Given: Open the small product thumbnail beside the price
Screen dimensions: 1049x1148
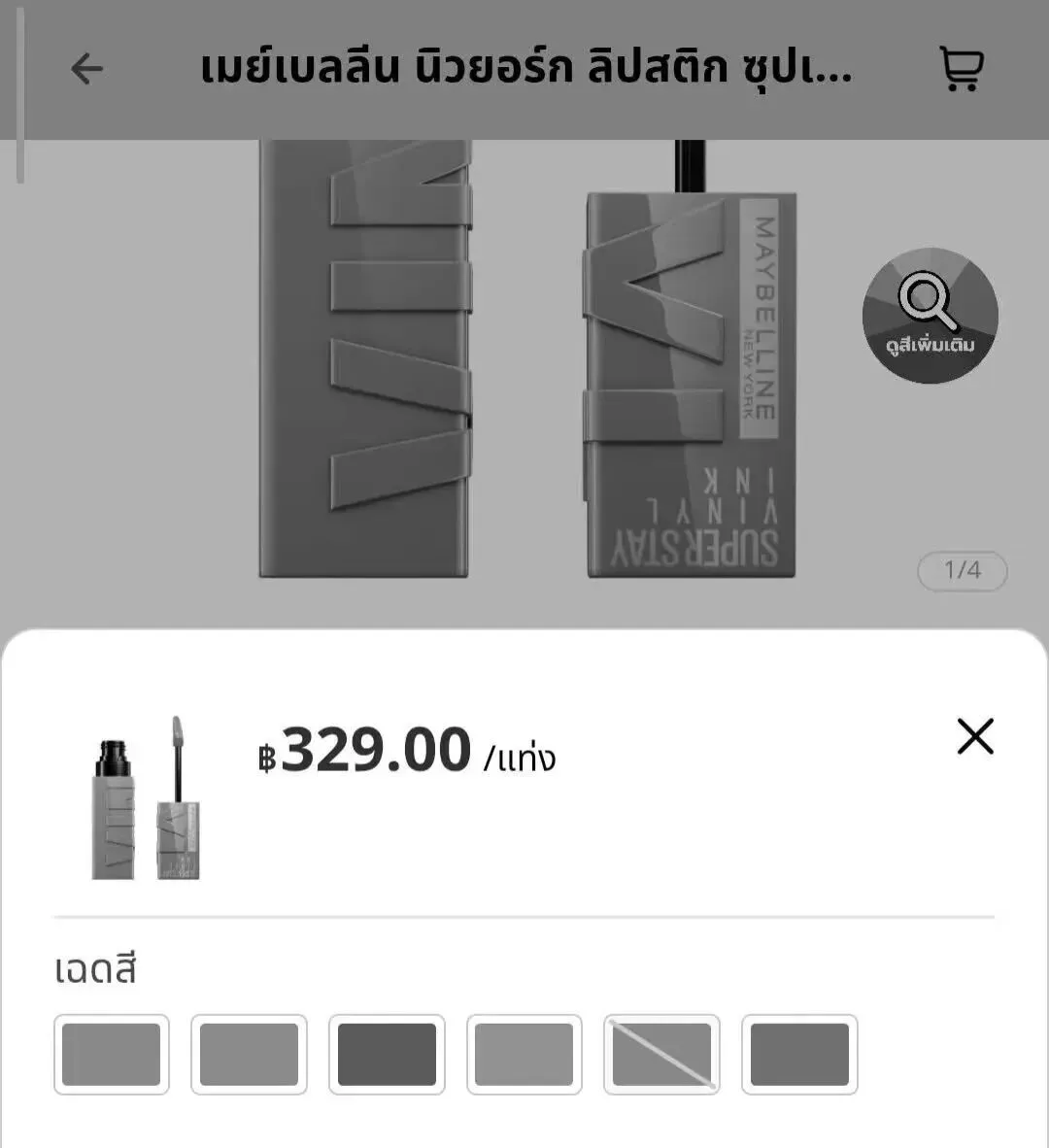Looking at the screenshot, I should point(146,798).
